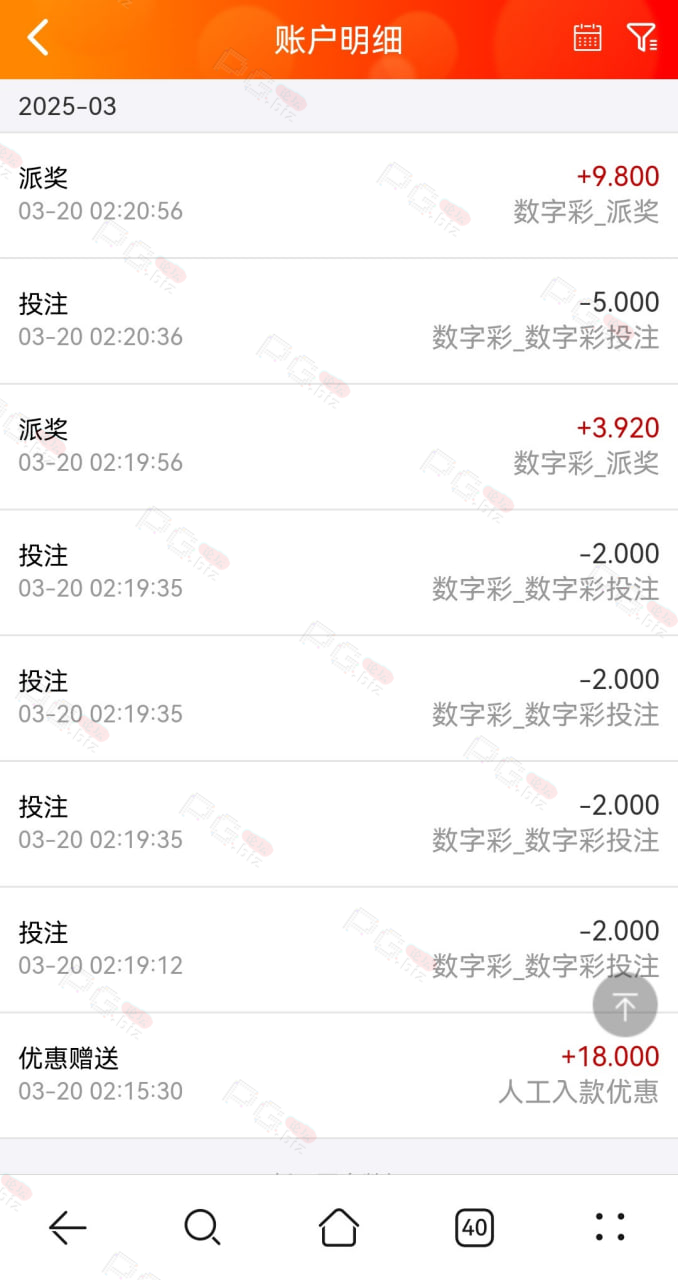This screenshot has width=678, height=1280.
Task: Go to the browser home page
Action: point(339,1227)
